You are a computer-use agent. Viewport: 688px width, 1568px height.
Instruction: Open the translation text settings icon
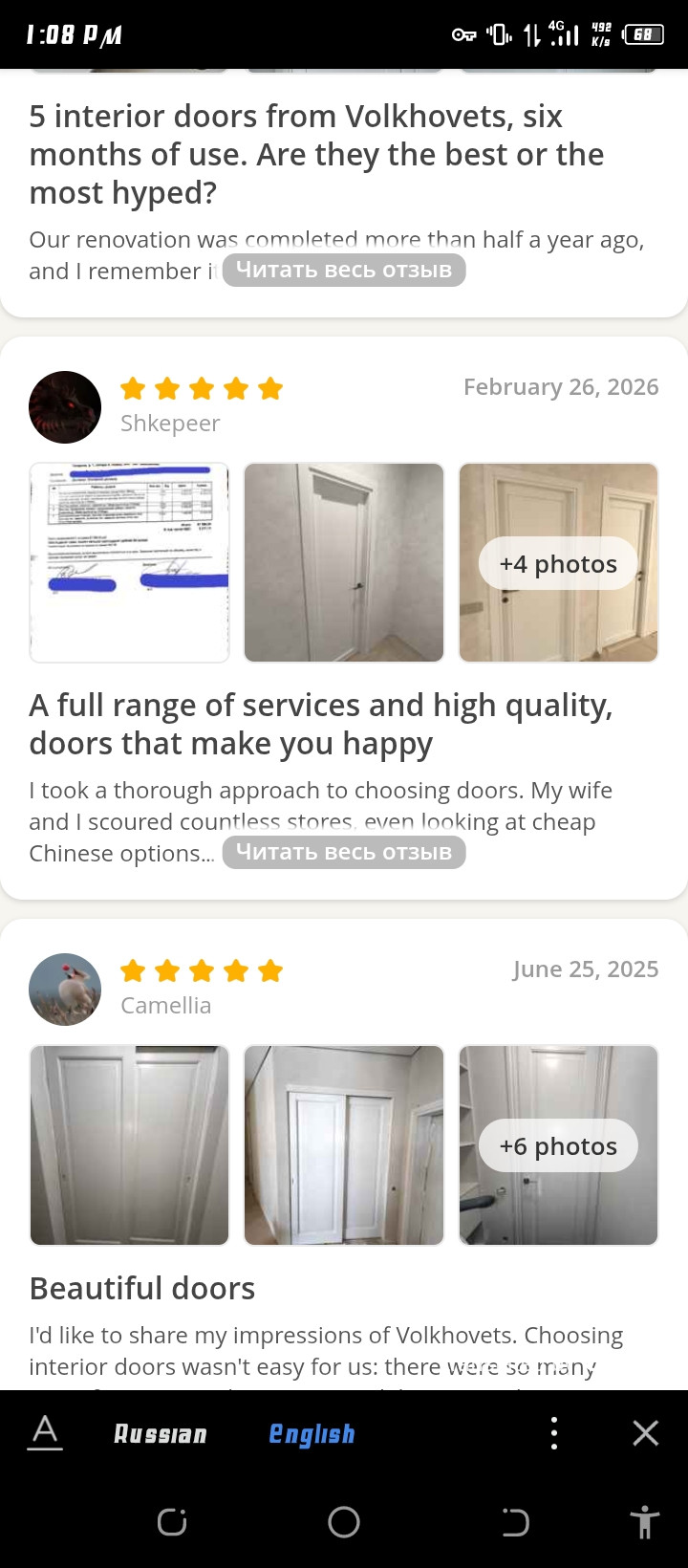(x=45, y=1433)
